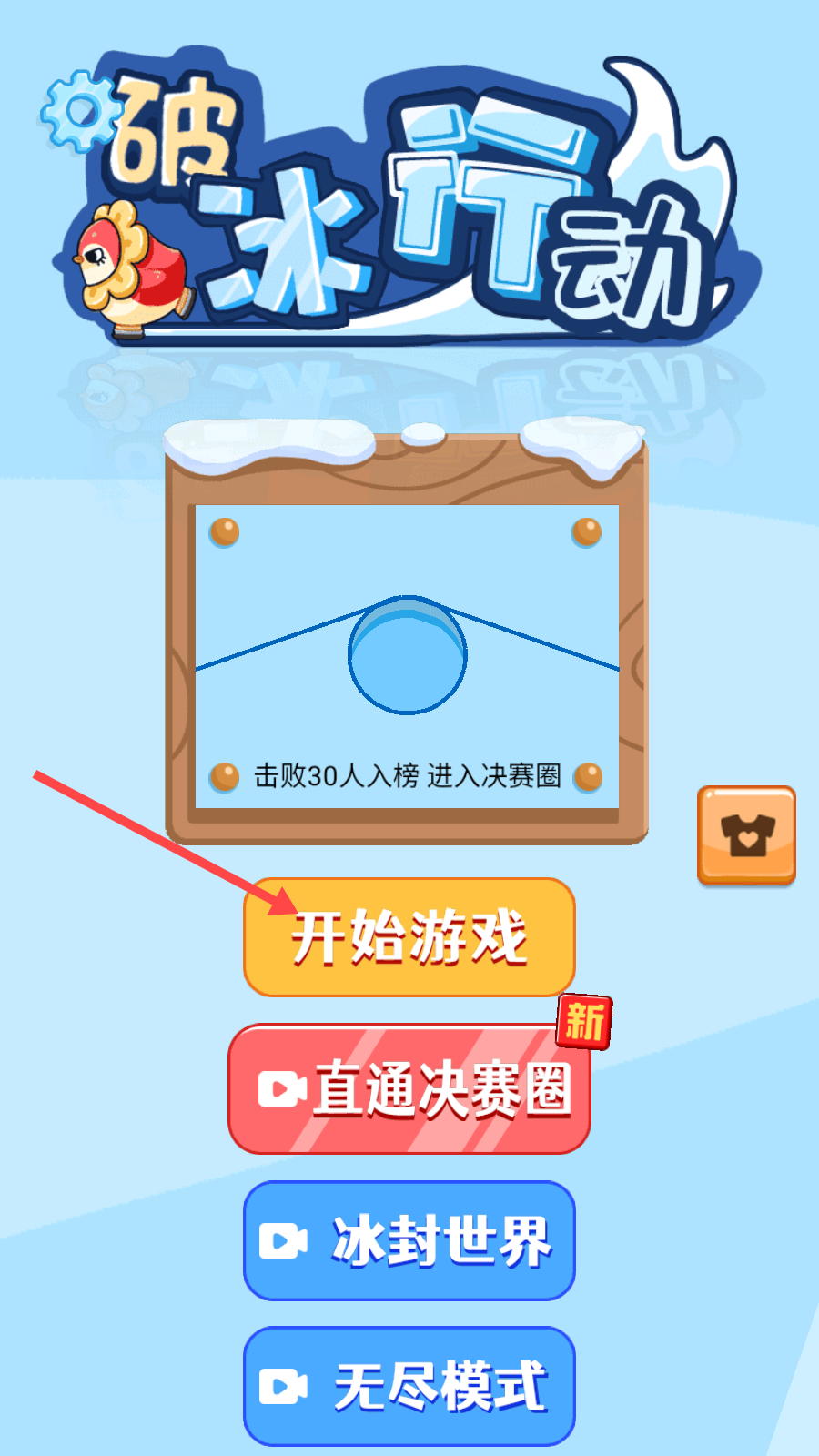The width and height of the screenshot is (819, 1456).
Task: Enter 无尽模式 endless mode
Action: (409, 1386)
